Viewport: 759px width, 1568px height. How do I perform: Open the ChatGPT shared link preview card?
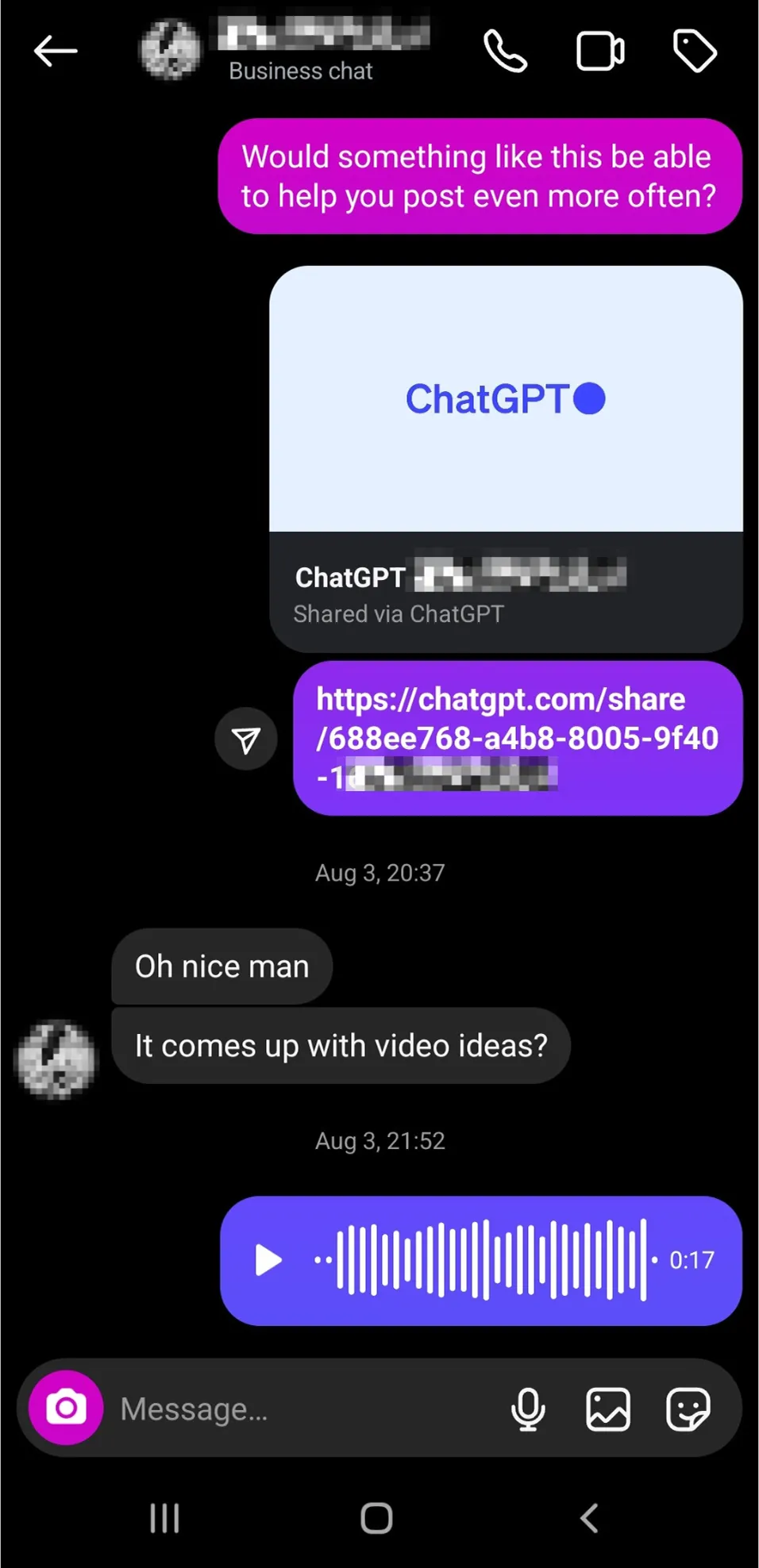pos(506,459)
